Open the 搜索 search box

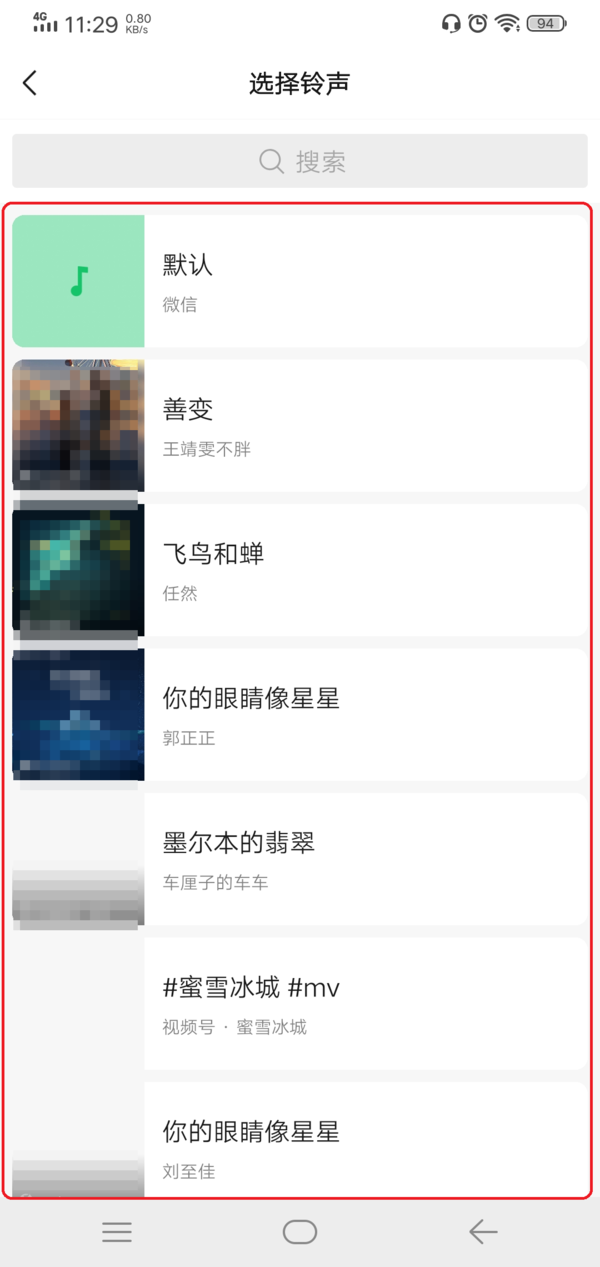click(300, 161)
